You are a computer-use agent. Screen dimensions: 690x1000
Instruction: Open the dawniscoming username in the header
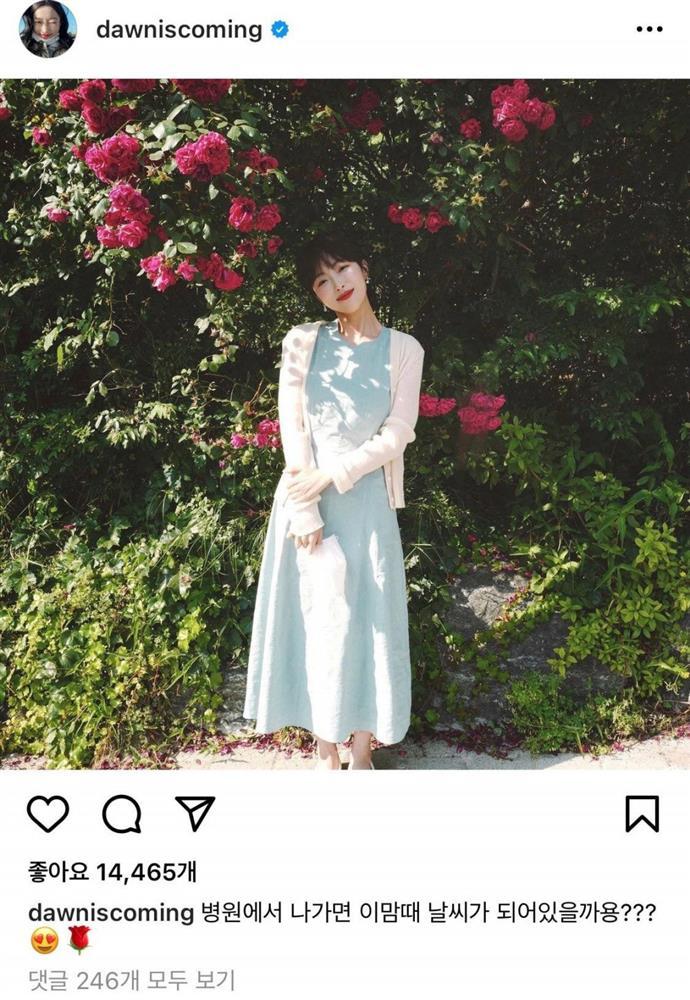coord(179,30)
